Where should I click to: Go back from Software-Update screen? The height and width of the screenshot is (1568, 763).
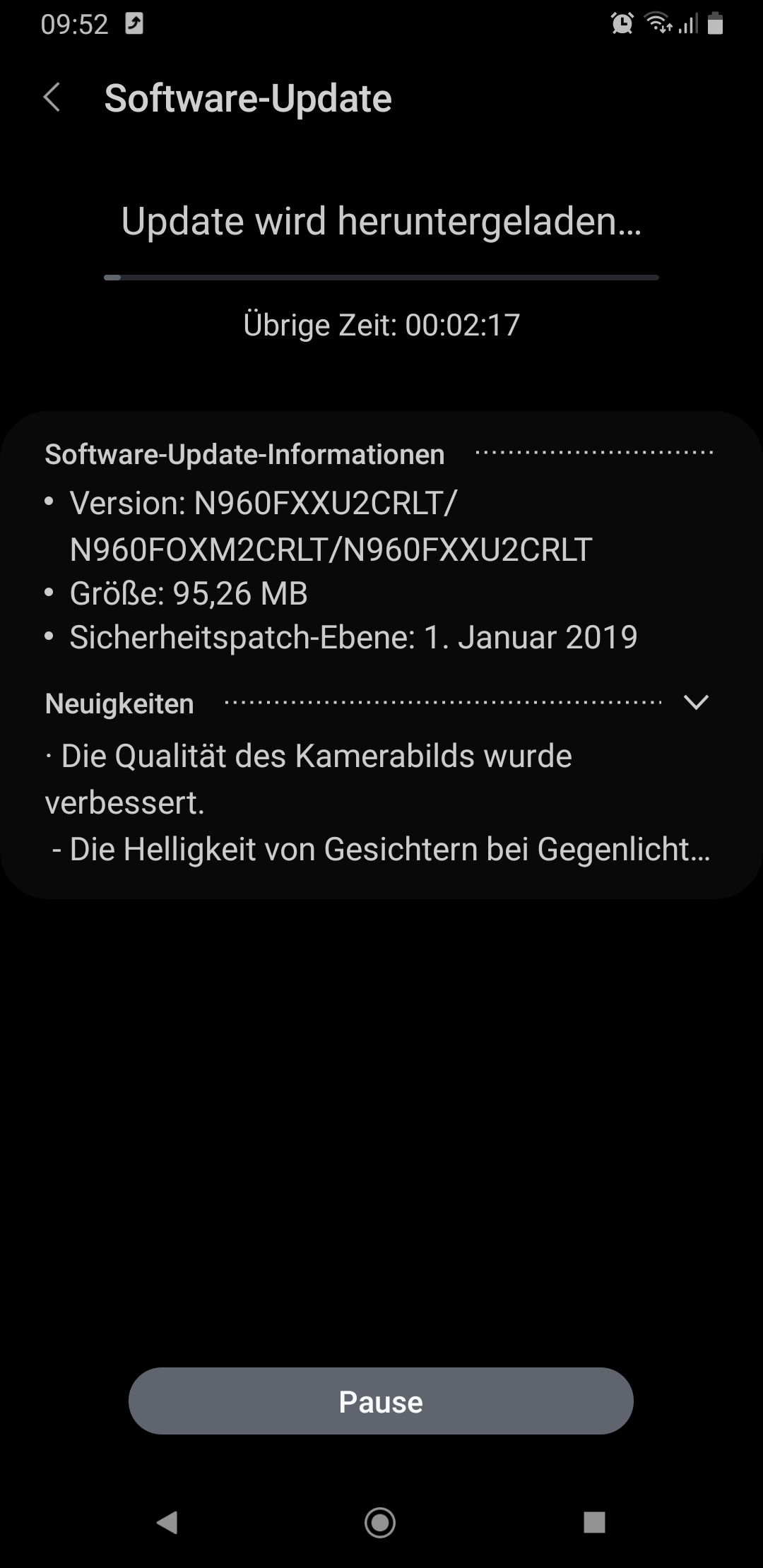[52, 97]
